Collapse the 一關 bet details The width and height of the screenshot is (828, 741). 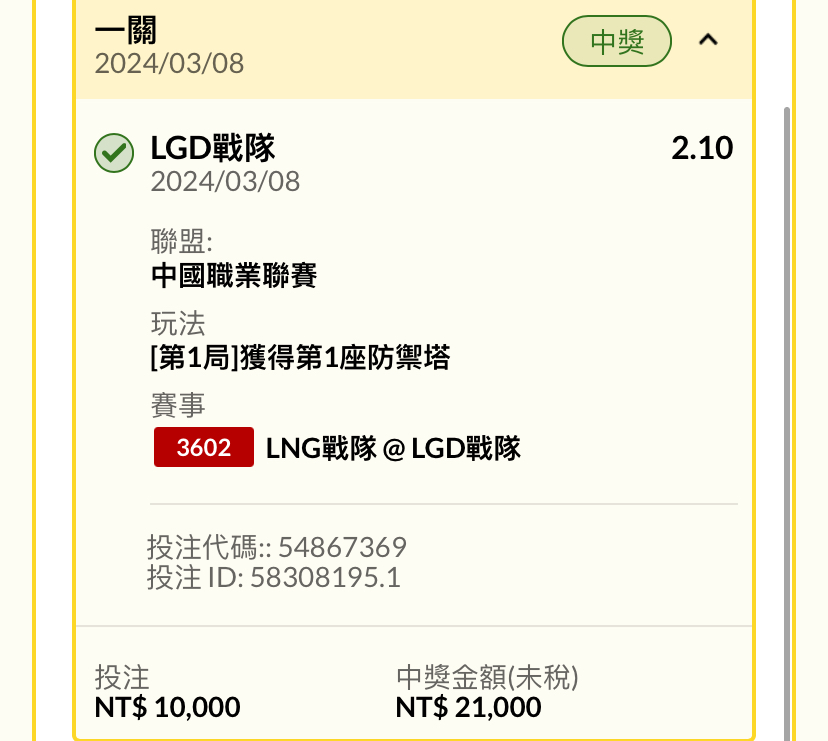[708, 41]
